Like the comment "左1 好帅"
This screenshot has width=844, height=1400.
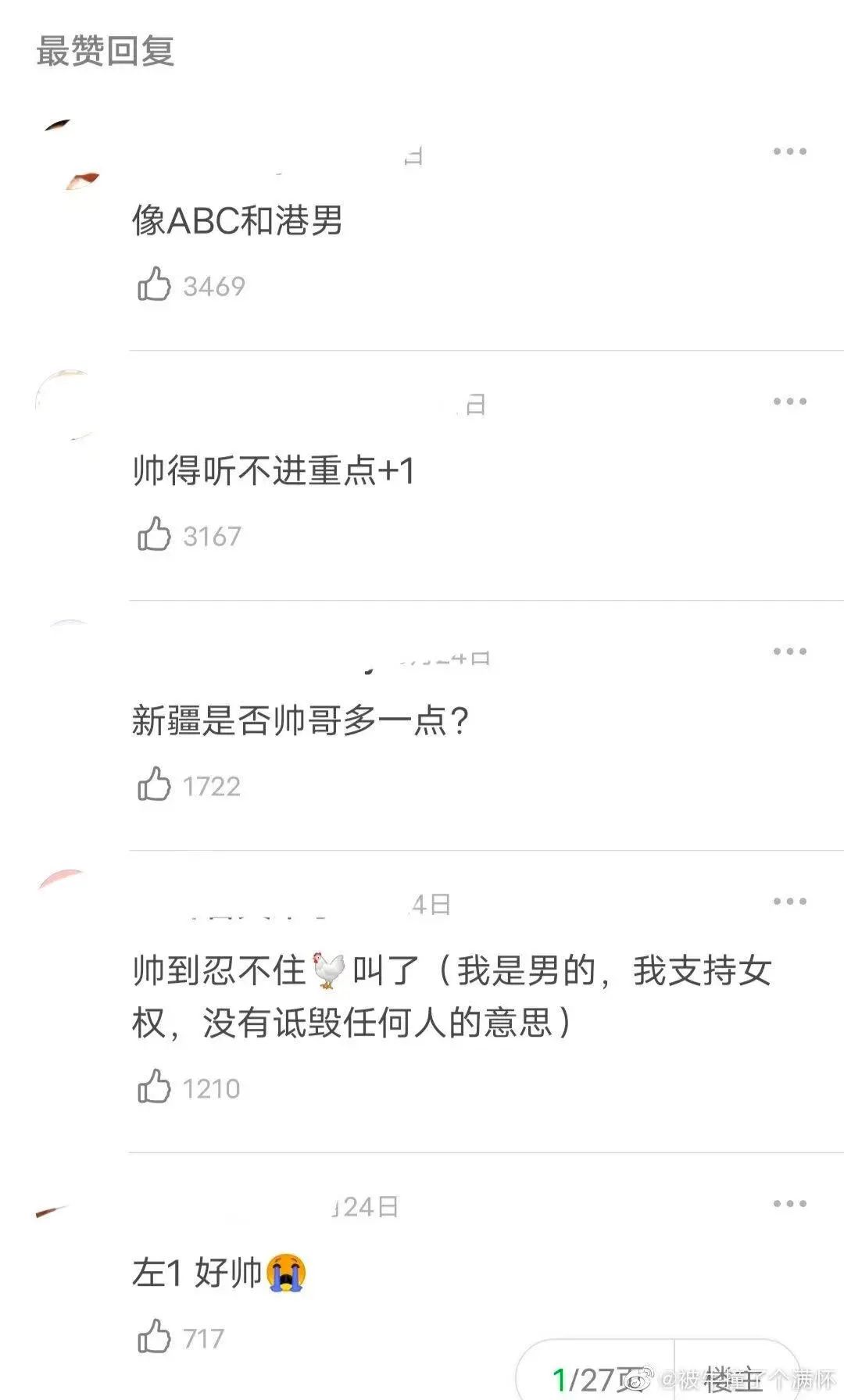(154, 1337)
